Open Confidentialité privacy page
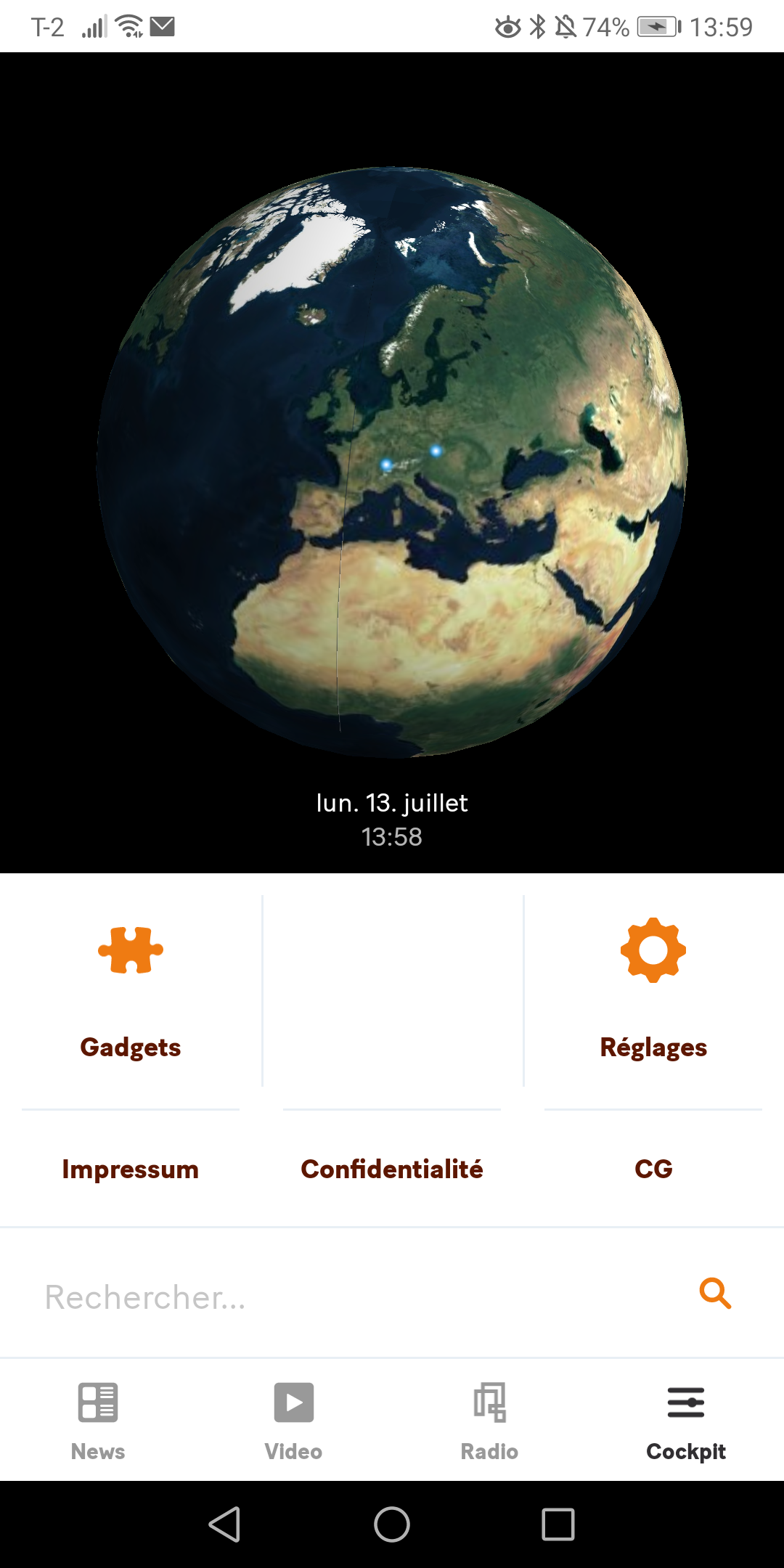 (392, 1169)
